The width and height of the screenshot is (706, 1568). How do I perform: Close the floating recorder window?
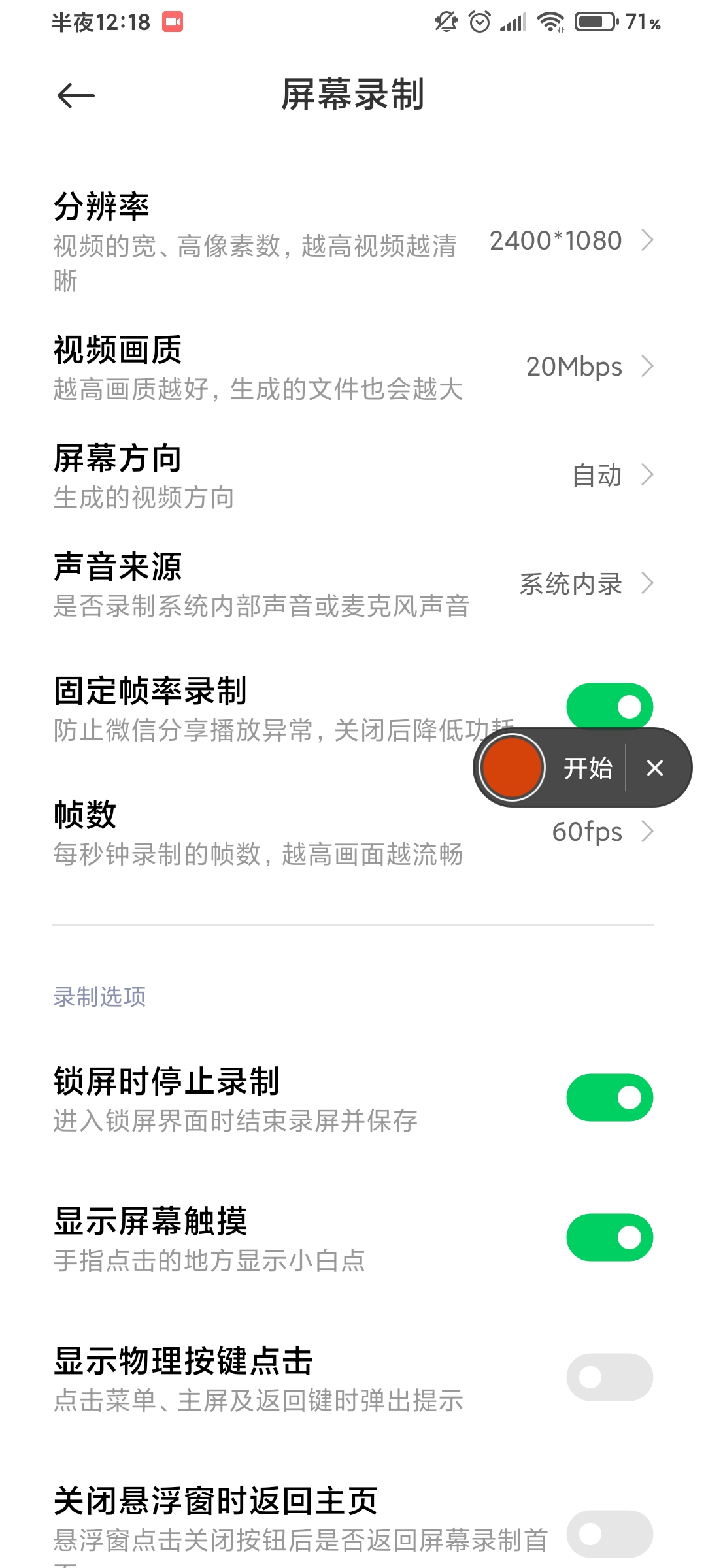click(x=655, y=768)
